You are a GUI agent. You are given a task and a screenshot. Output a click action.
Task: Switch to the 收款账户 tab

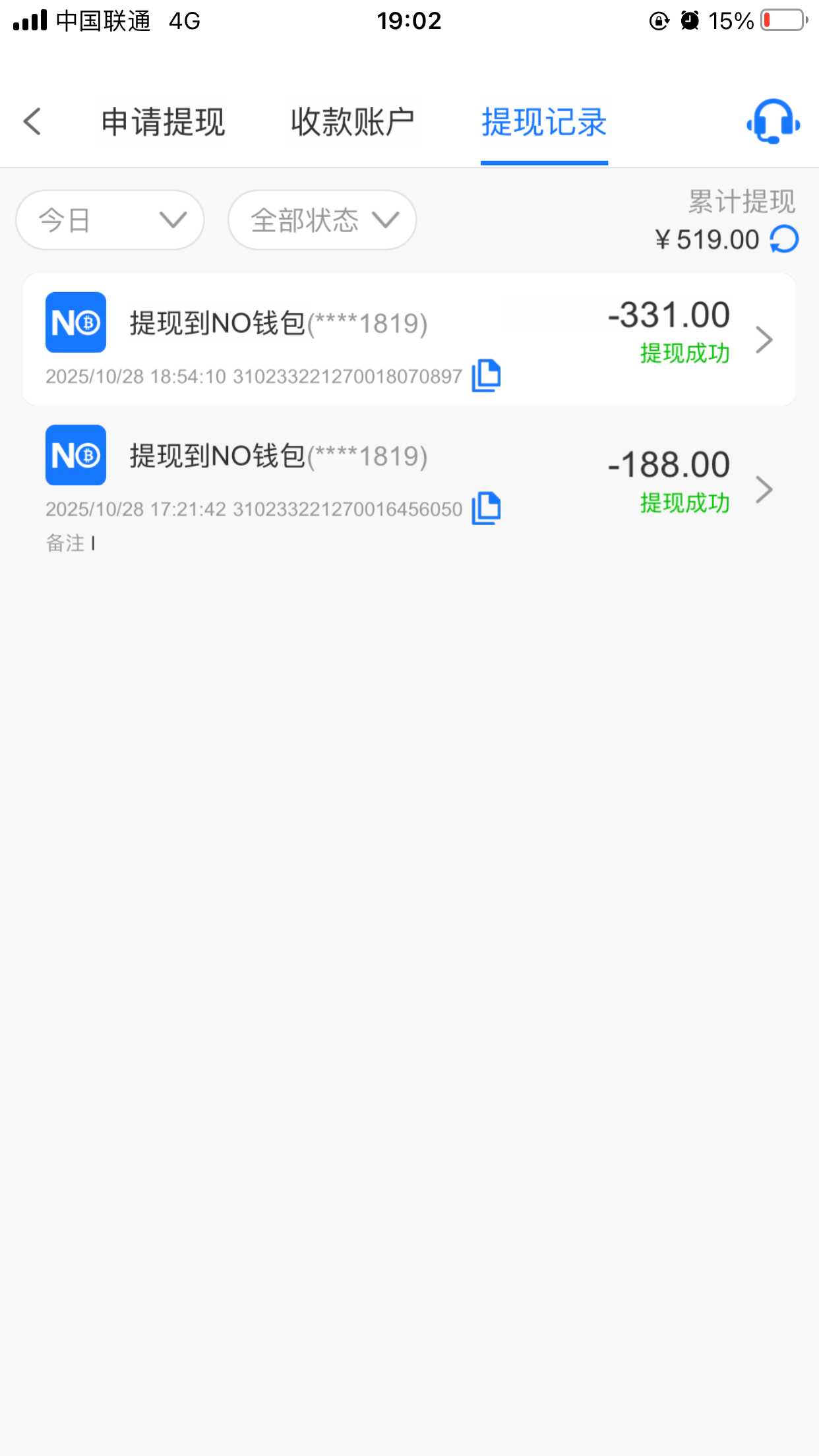[x=353, y=123]
